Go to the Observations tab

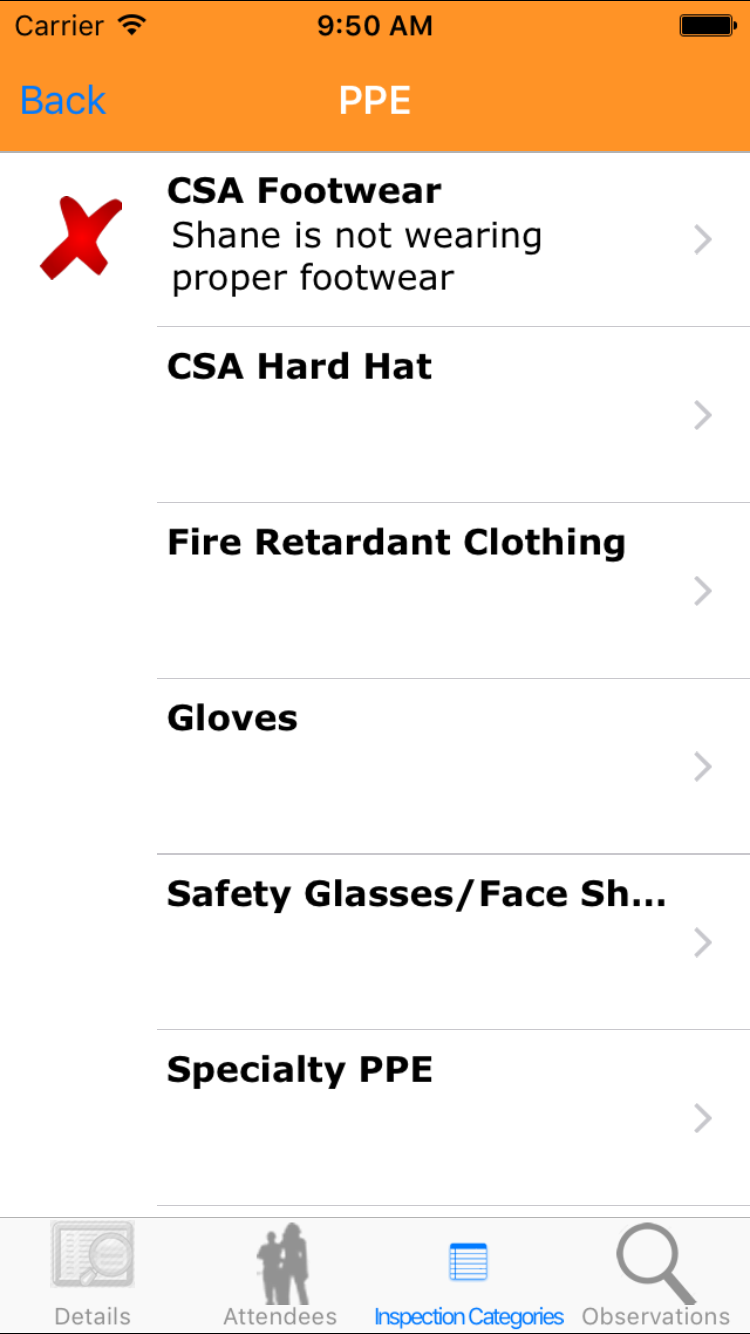point(656,1276)
